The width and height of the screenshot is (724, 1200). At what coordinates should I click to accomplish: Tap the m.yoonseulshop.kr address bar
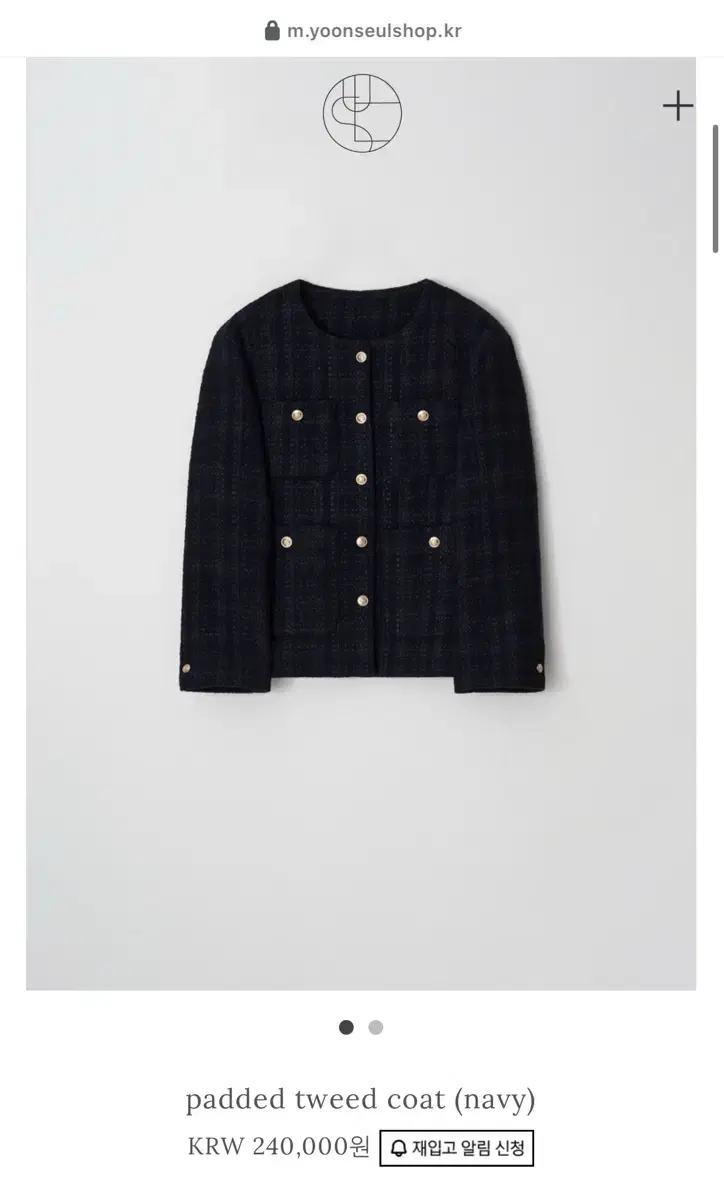click(x=362, y=30)
